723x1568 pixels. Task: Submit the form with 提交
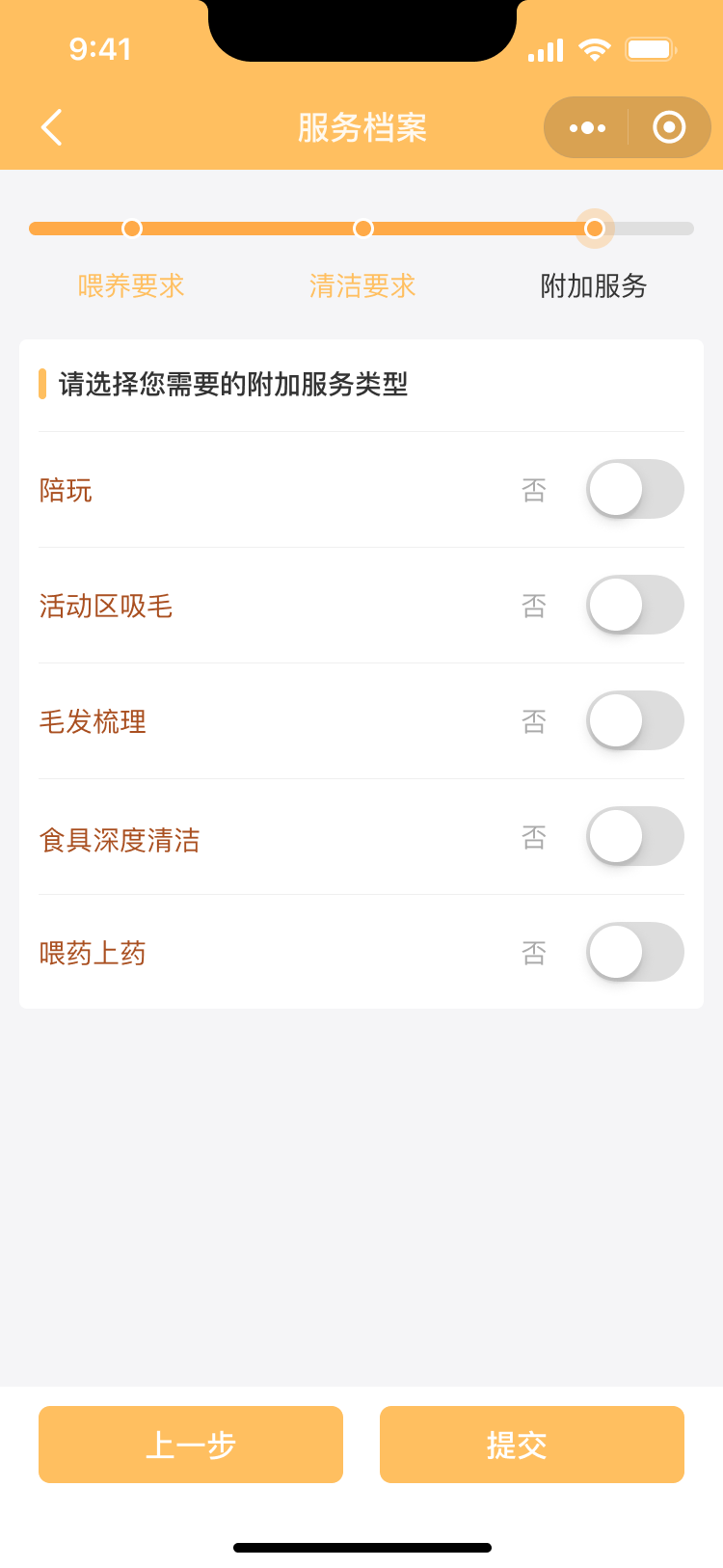[532, 1445]
